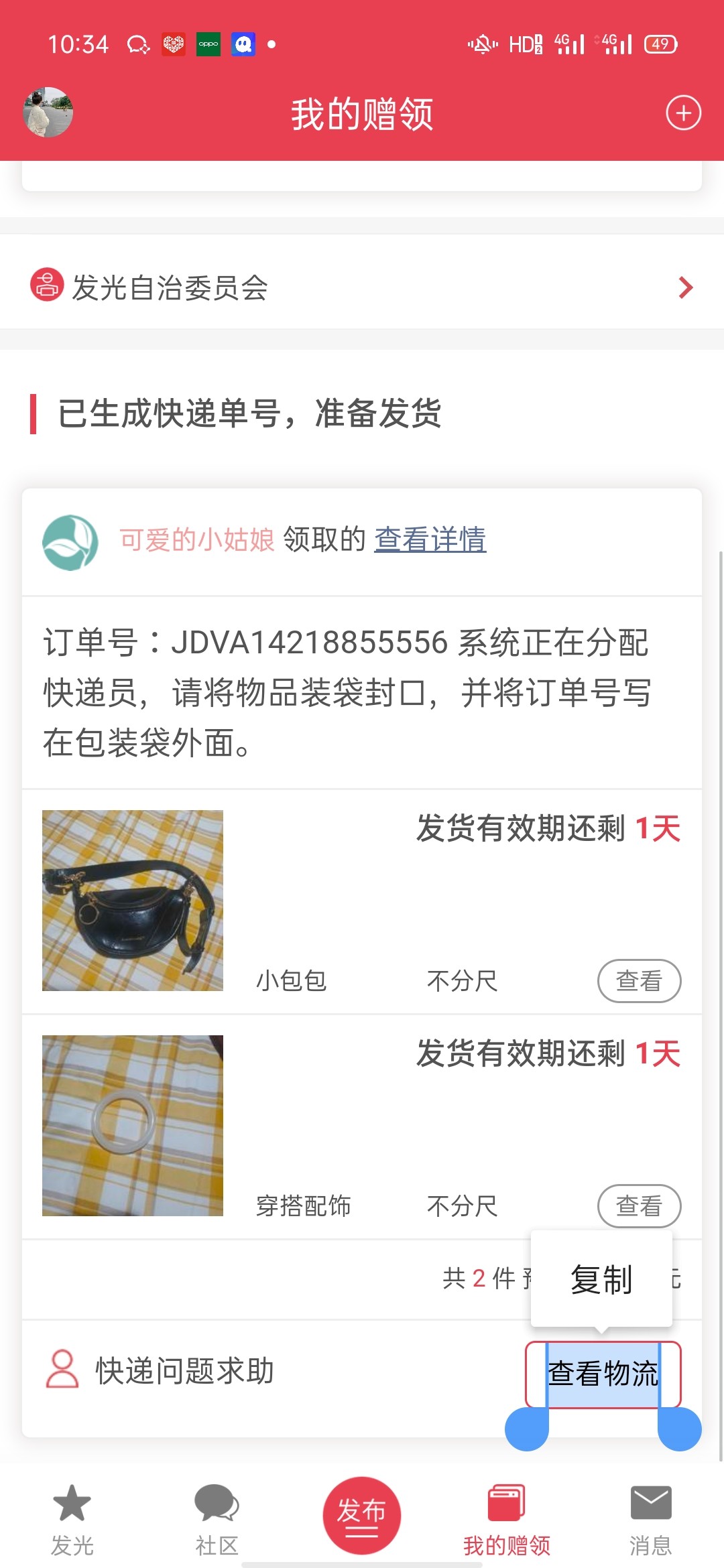Tap the red 发布 button

click(x=362, y=1514)
